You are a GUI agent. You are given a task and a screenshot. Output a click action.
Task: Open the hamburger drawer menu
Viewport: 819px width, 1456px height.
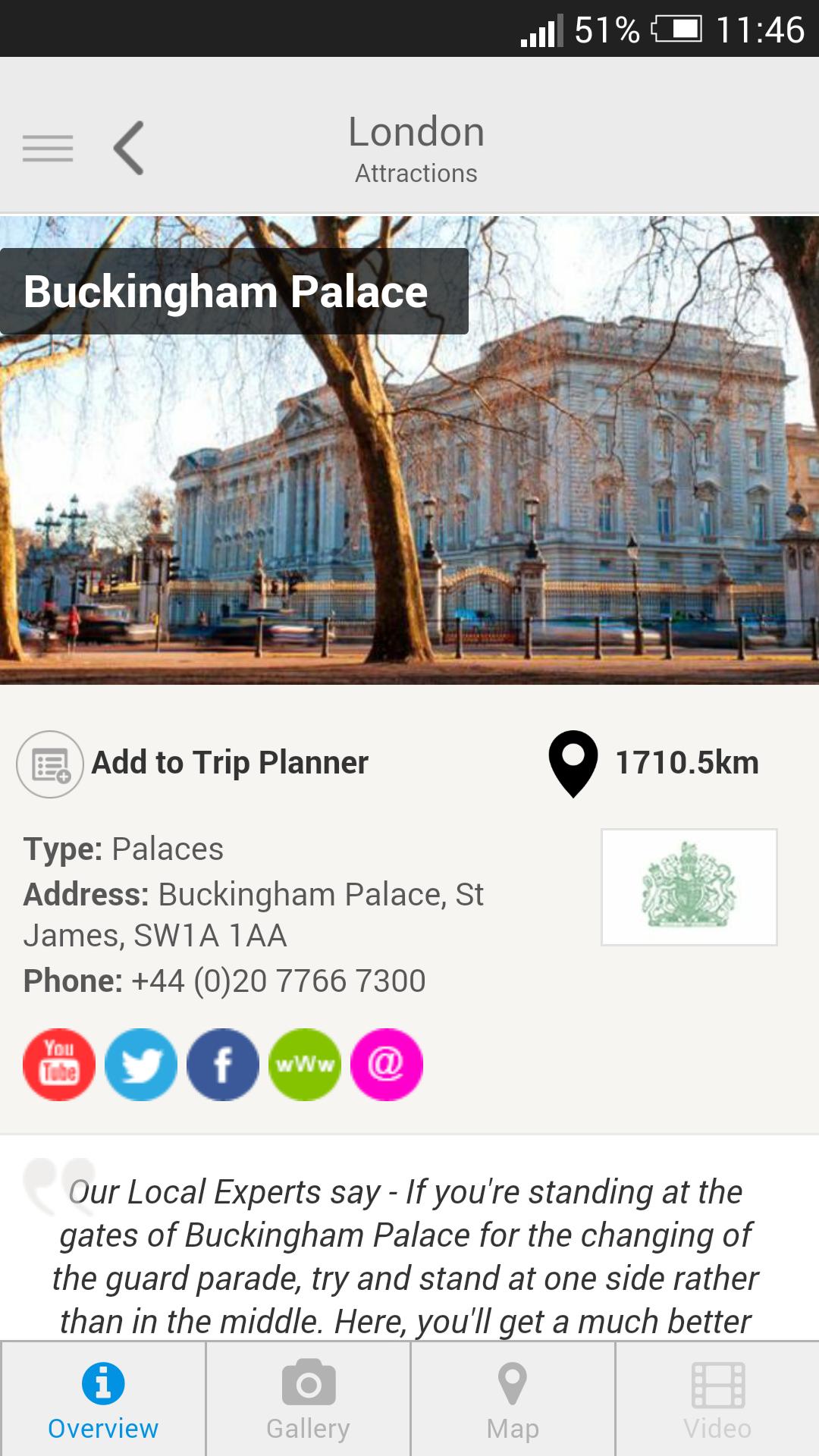[48, 148]
